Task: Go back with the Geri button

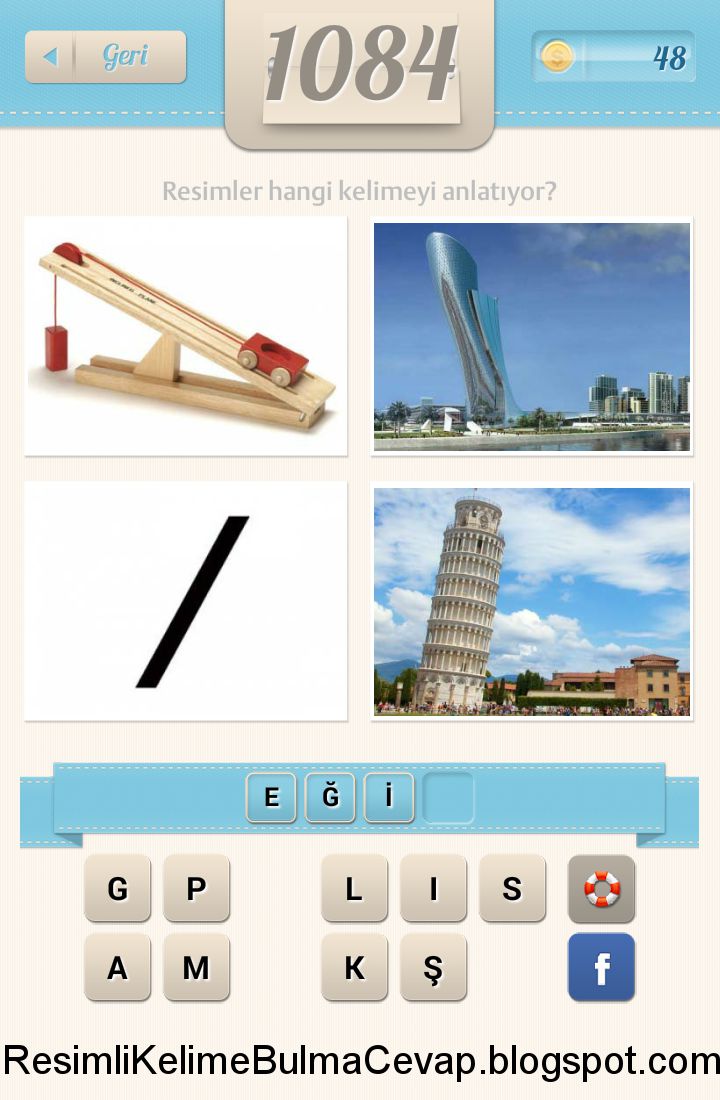Action: coord(106,57)
